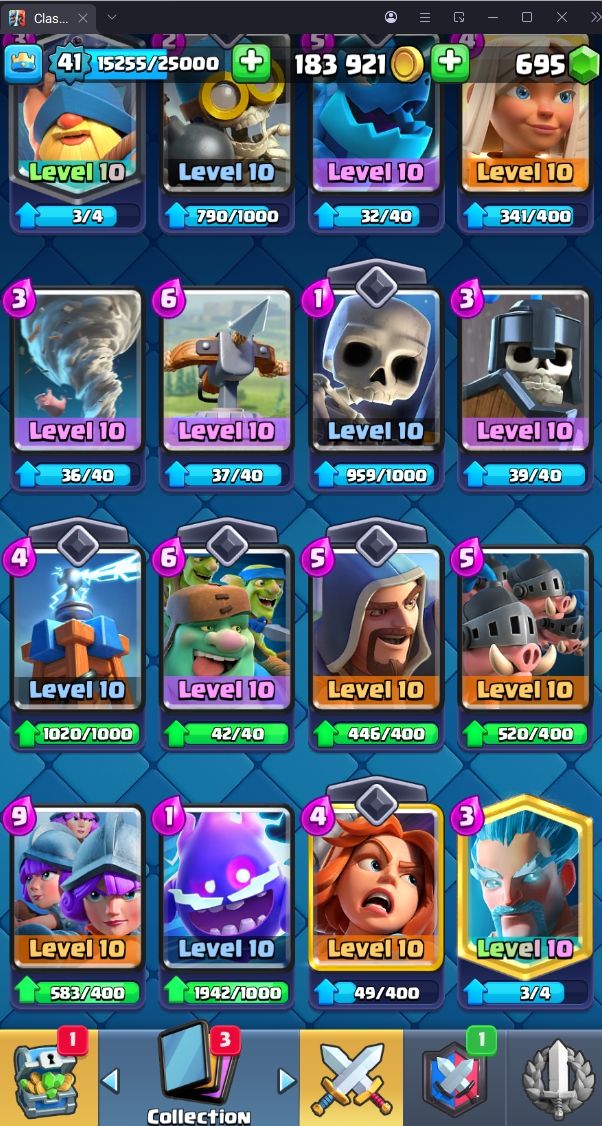Open the Three Musketeers card costing 9 elixir
This screenshot has width=602, height=1126.
click(78, 888)
